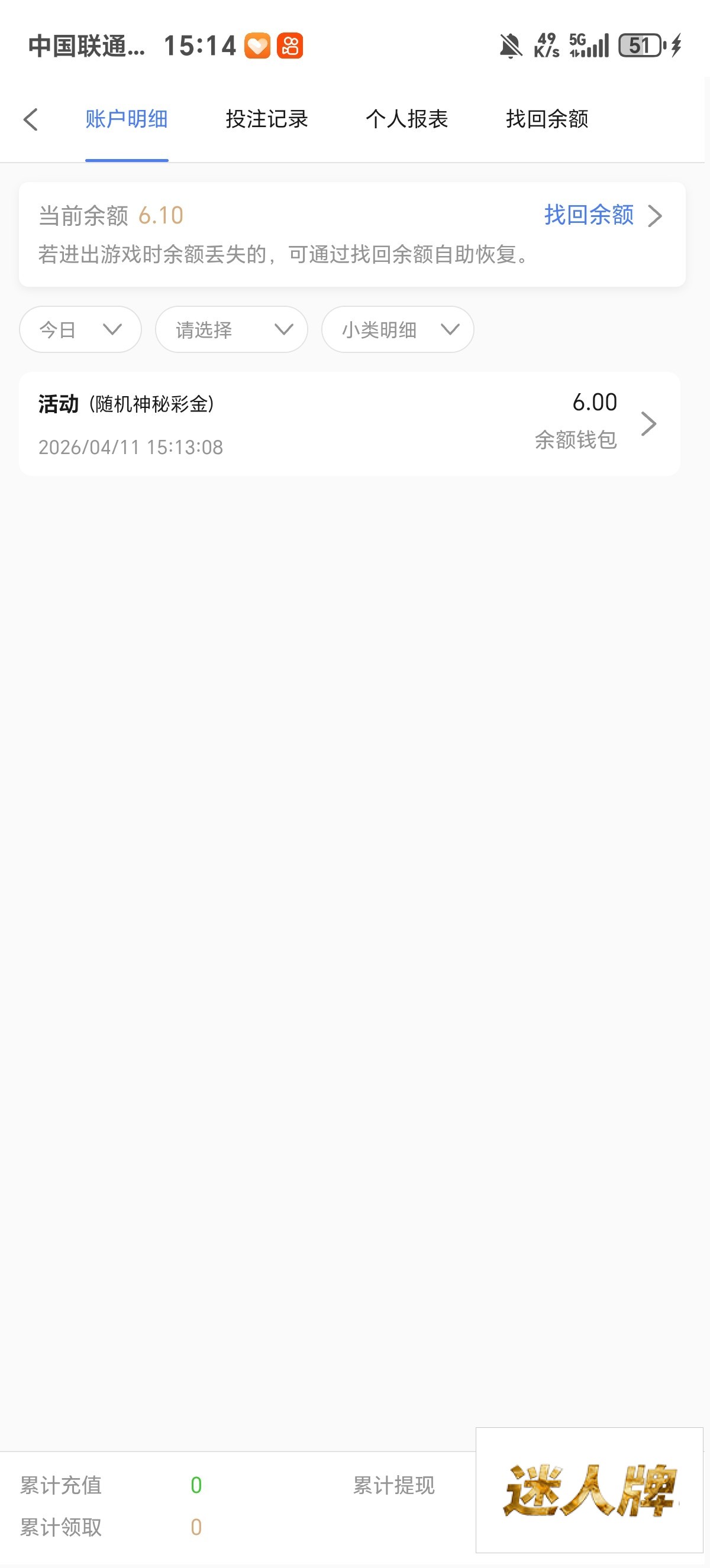Expand the 小类明细 dropdown
710x1568 pixels.
(x=398, y=329)
